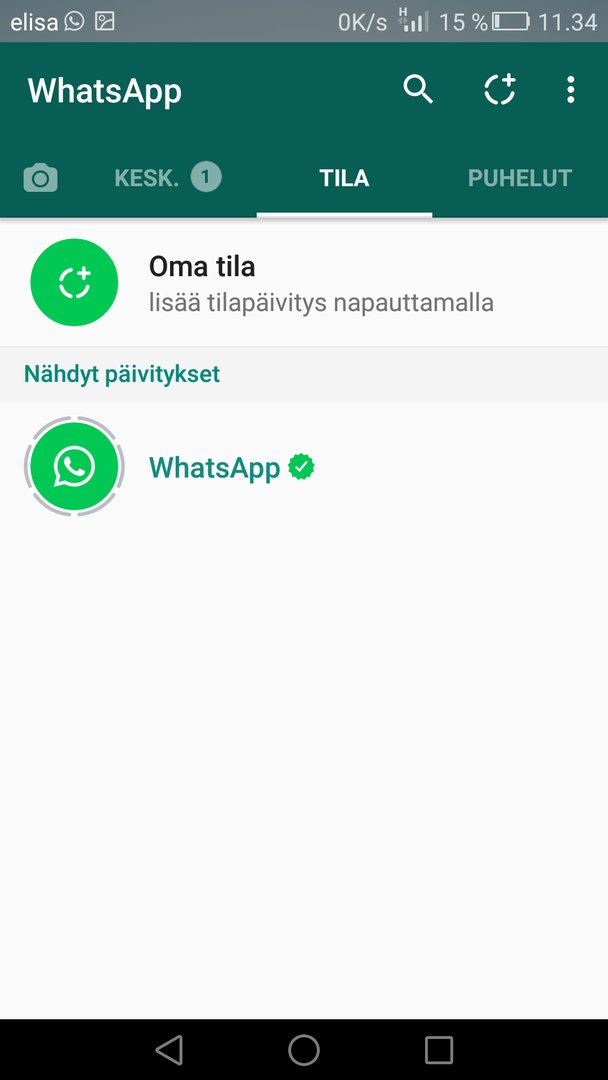Switch to the camera tab
The image size is (608, 1080).
pyautogui.click(x=41, y=178)
